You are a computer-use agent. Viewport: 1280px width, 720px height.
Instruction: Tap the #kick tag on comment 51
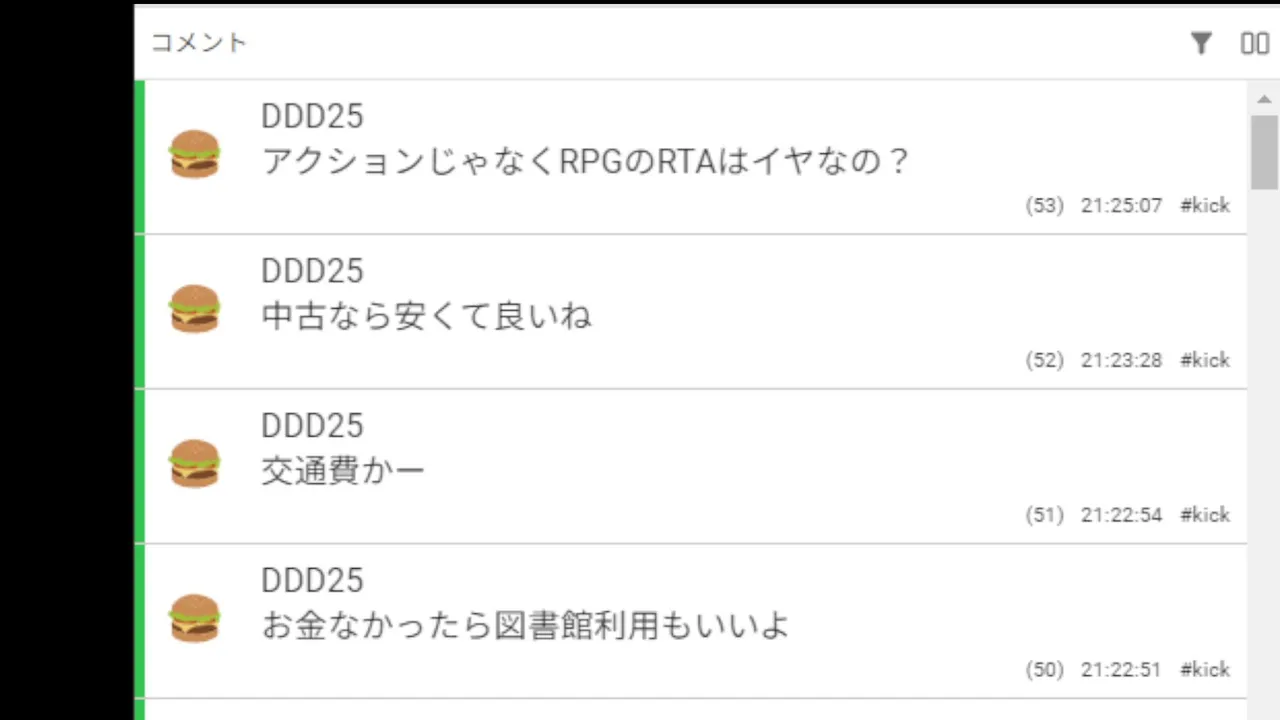(x=1205, y=515)
